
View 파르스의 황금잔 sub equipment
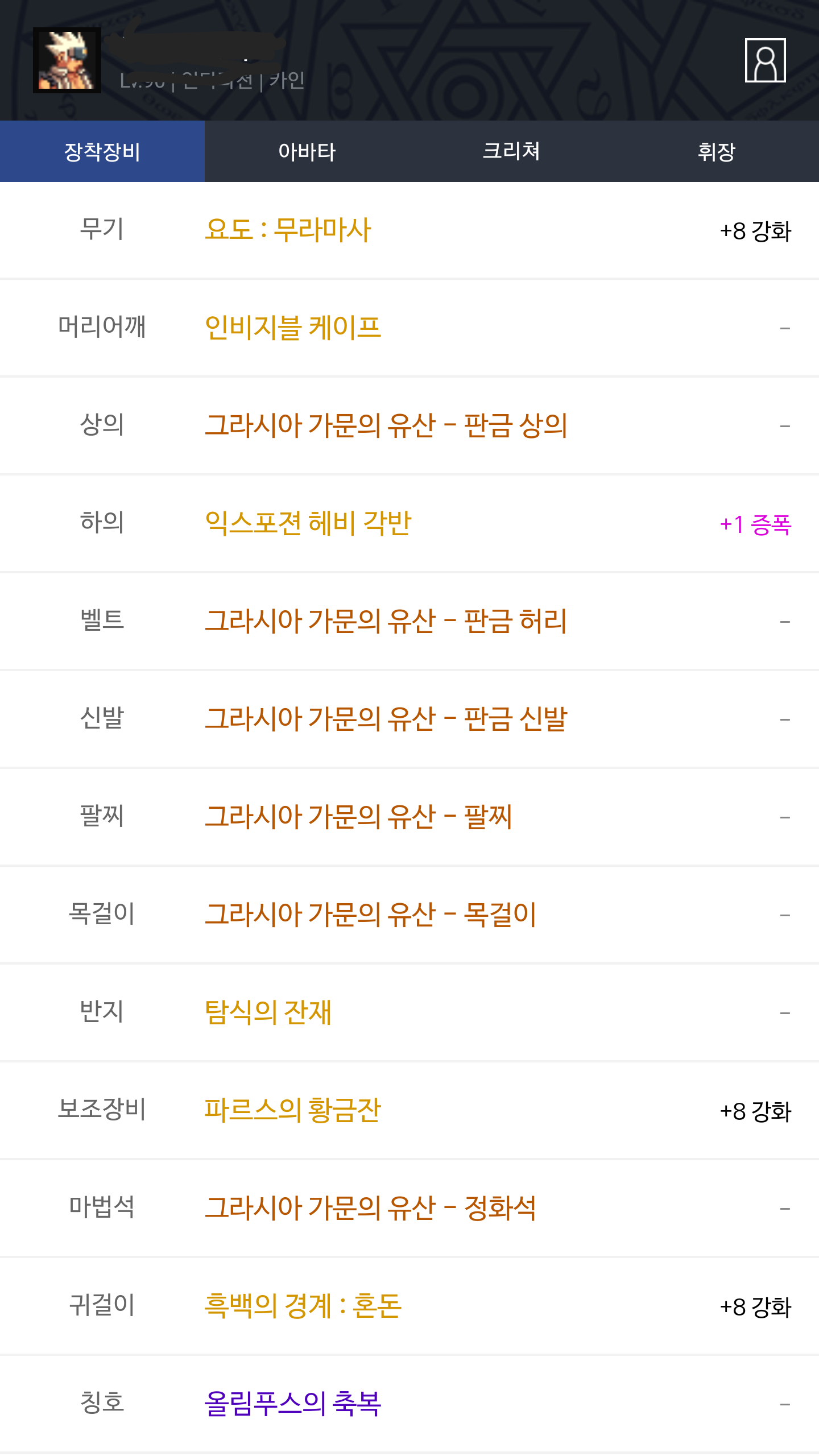(292, 1111)
